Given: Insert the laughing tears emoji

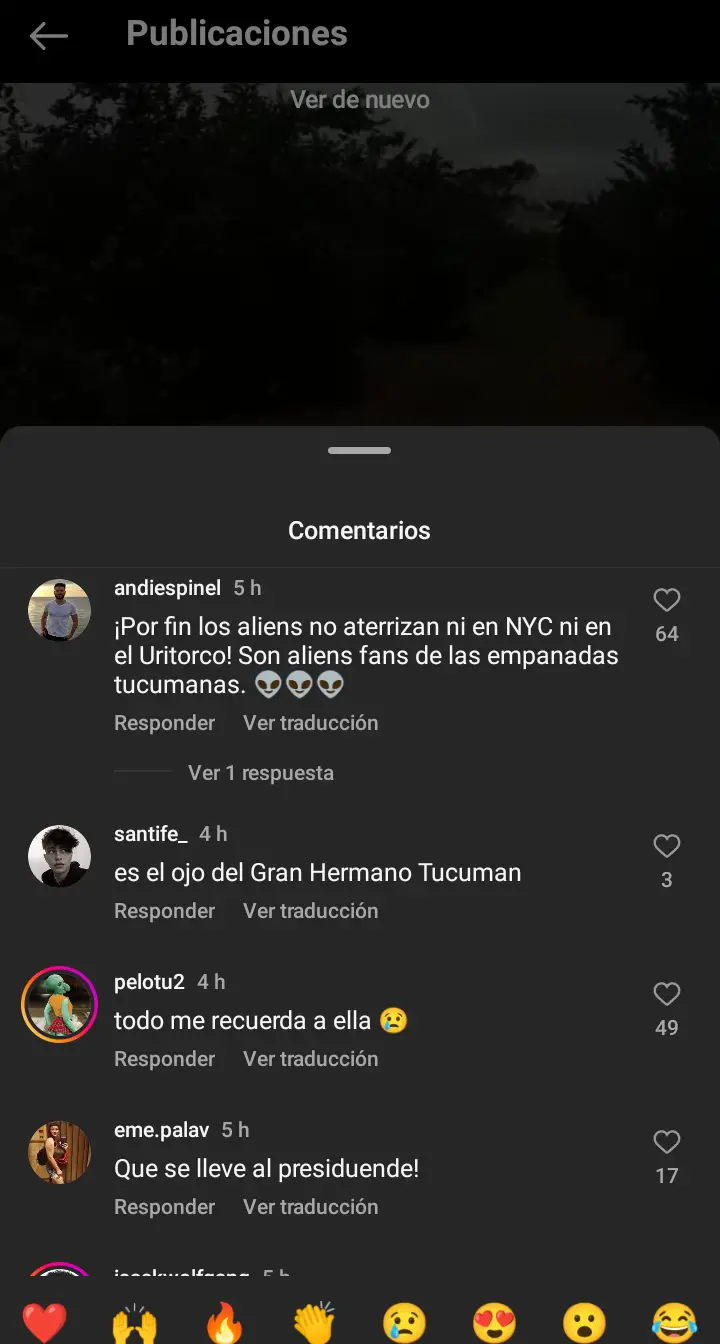Looking at the screenshot, I should (x=674, y=1322).
